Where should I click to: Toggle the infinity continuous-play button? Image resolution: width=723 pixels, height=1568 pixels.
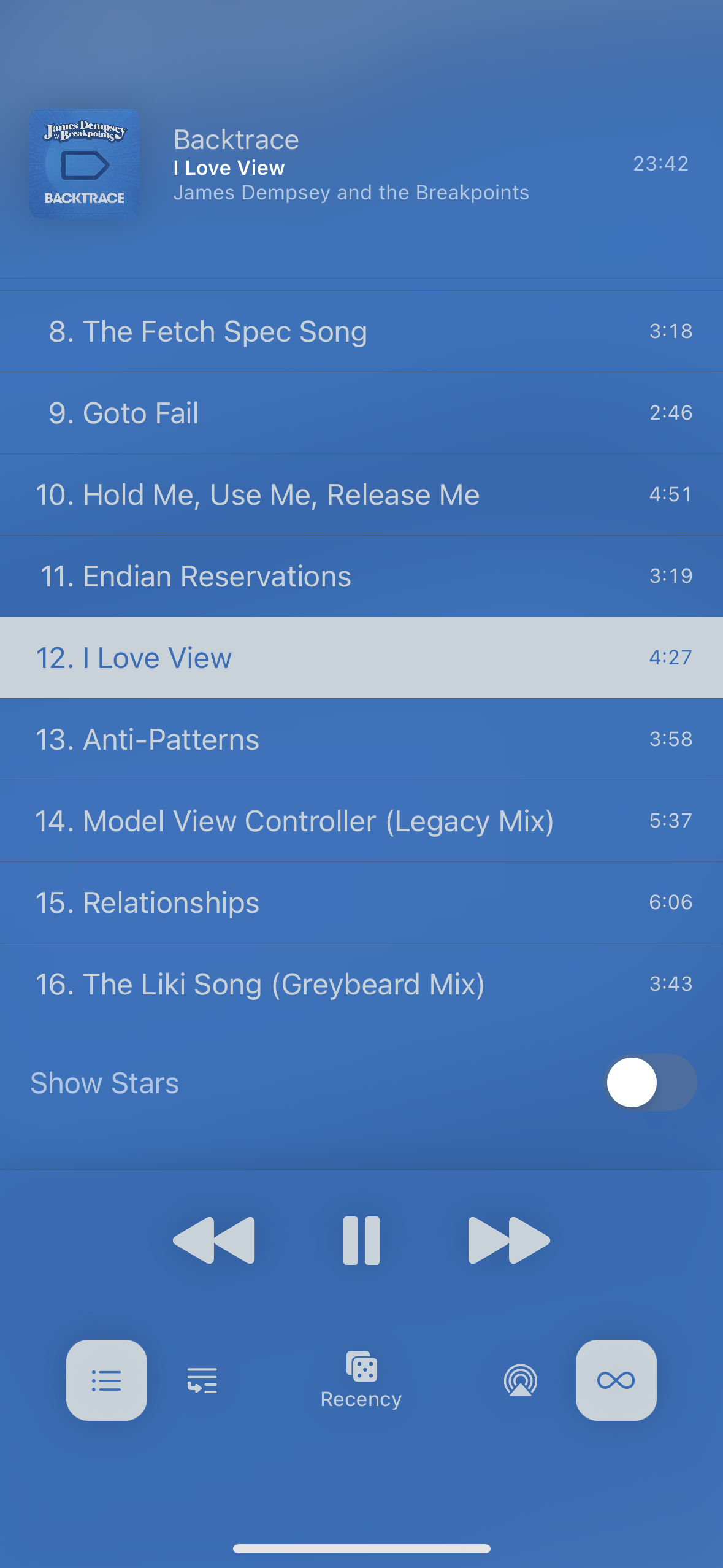click(616, 1380)
